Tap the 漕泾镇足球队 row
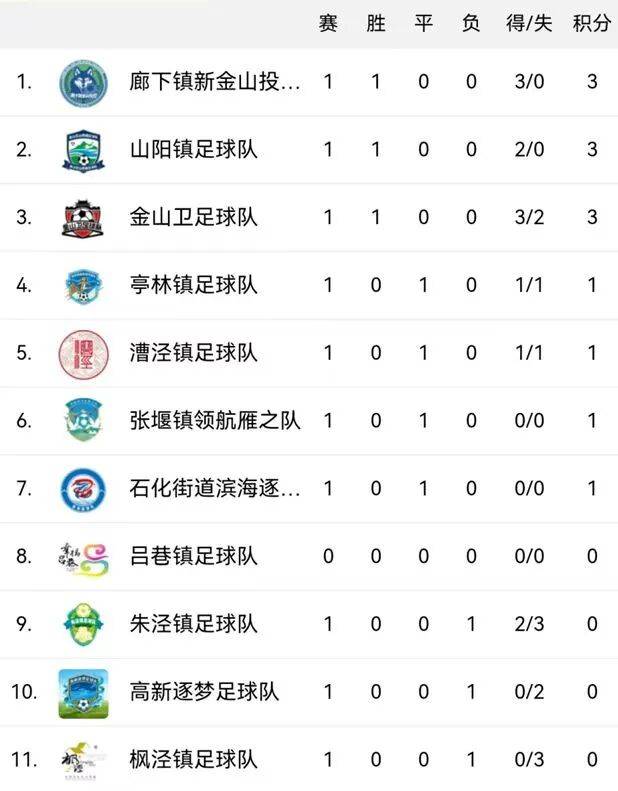The image size is (618, 791). tap(194, 353)
